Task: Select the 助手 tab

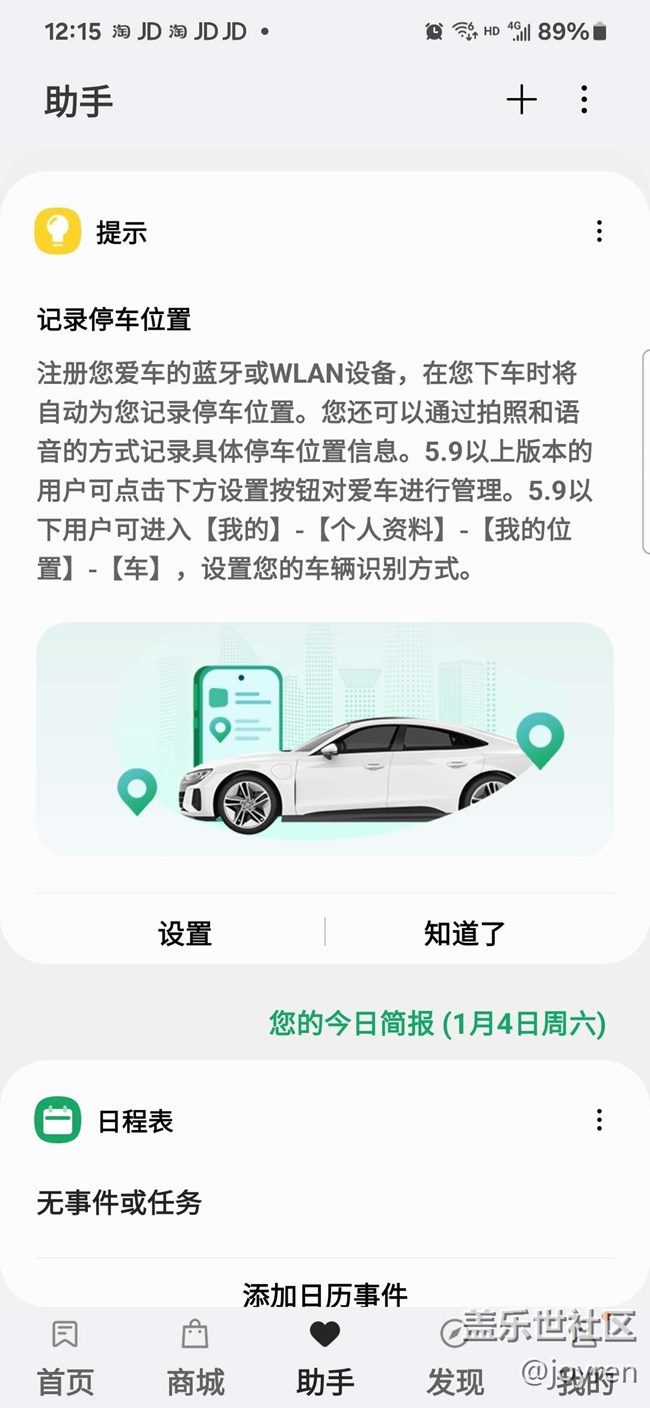Action: (x=325, y=1358)
